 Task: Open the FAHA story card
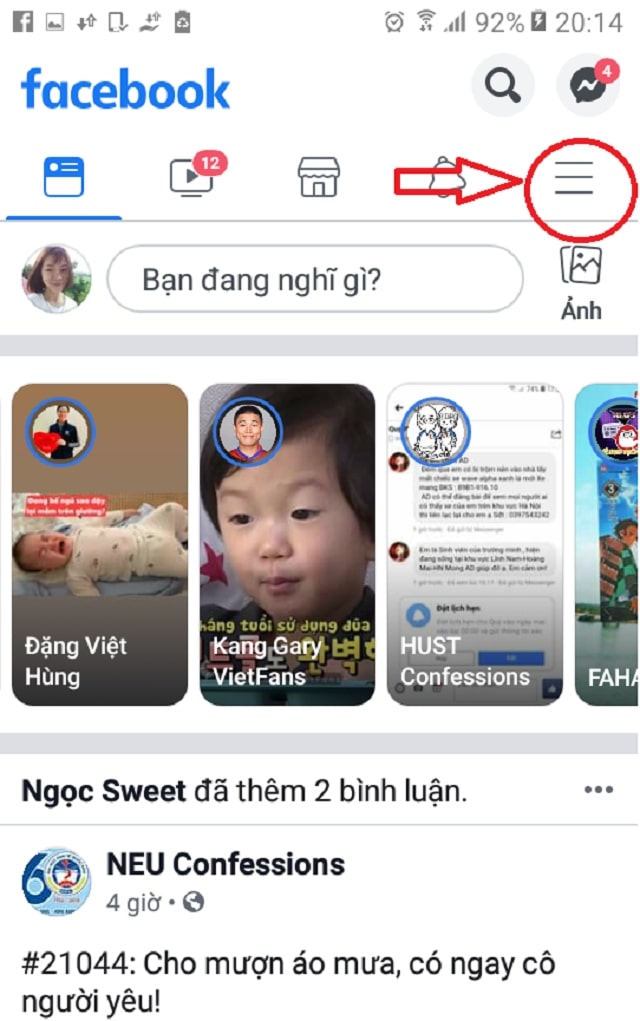click(x=608, y=545)
